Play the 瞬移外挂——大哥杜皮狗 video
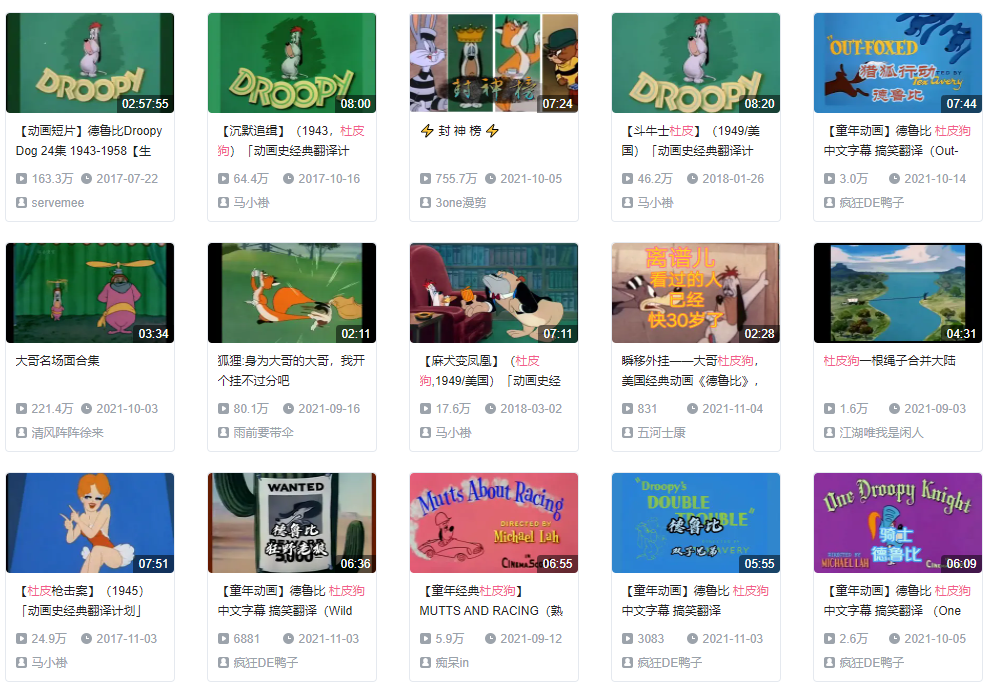This screenshot has width=1003, height=692. [x=696, y=293]
